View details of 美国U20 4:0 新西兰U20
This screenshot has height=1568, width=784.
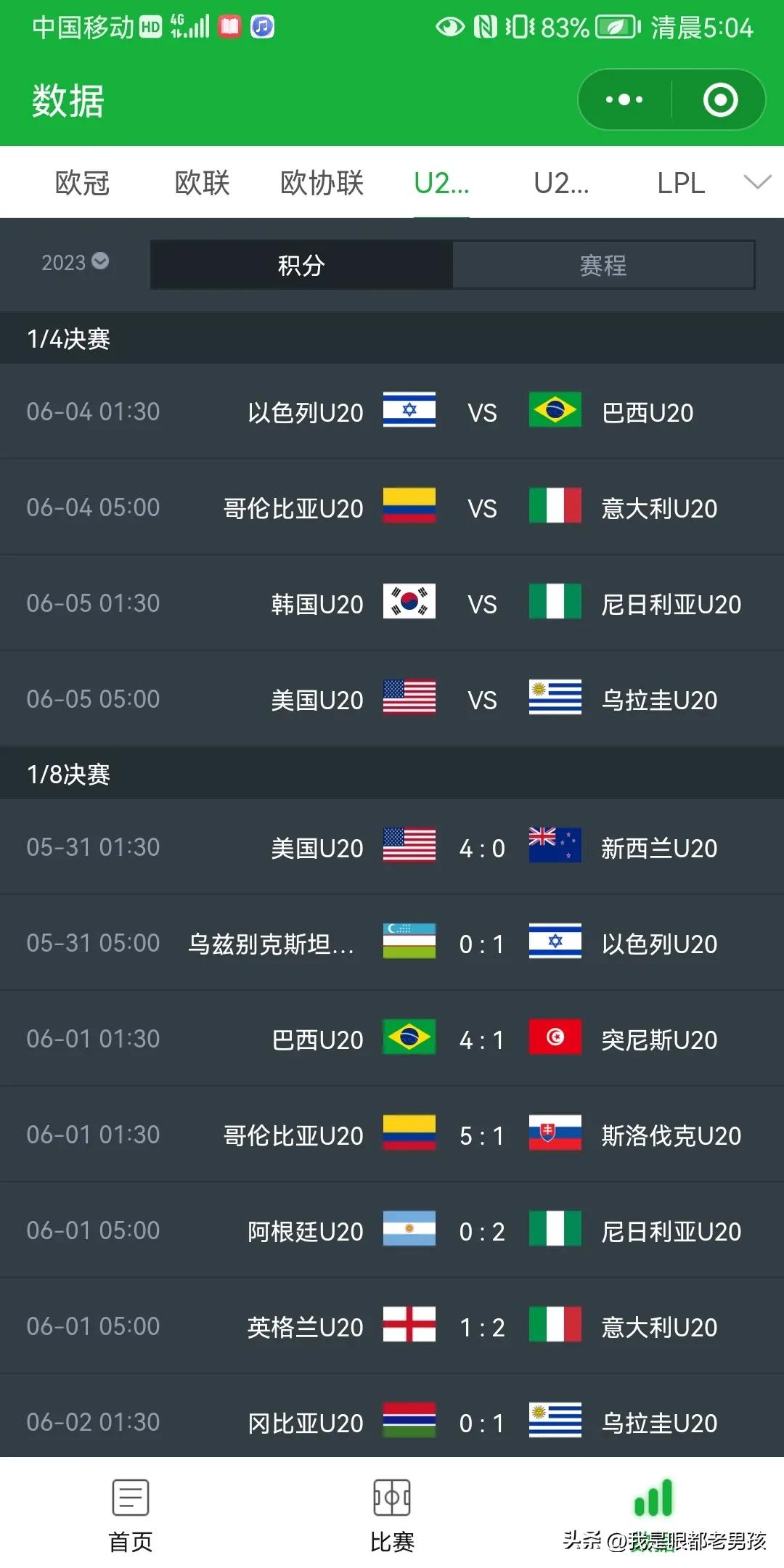click(392, 847)
